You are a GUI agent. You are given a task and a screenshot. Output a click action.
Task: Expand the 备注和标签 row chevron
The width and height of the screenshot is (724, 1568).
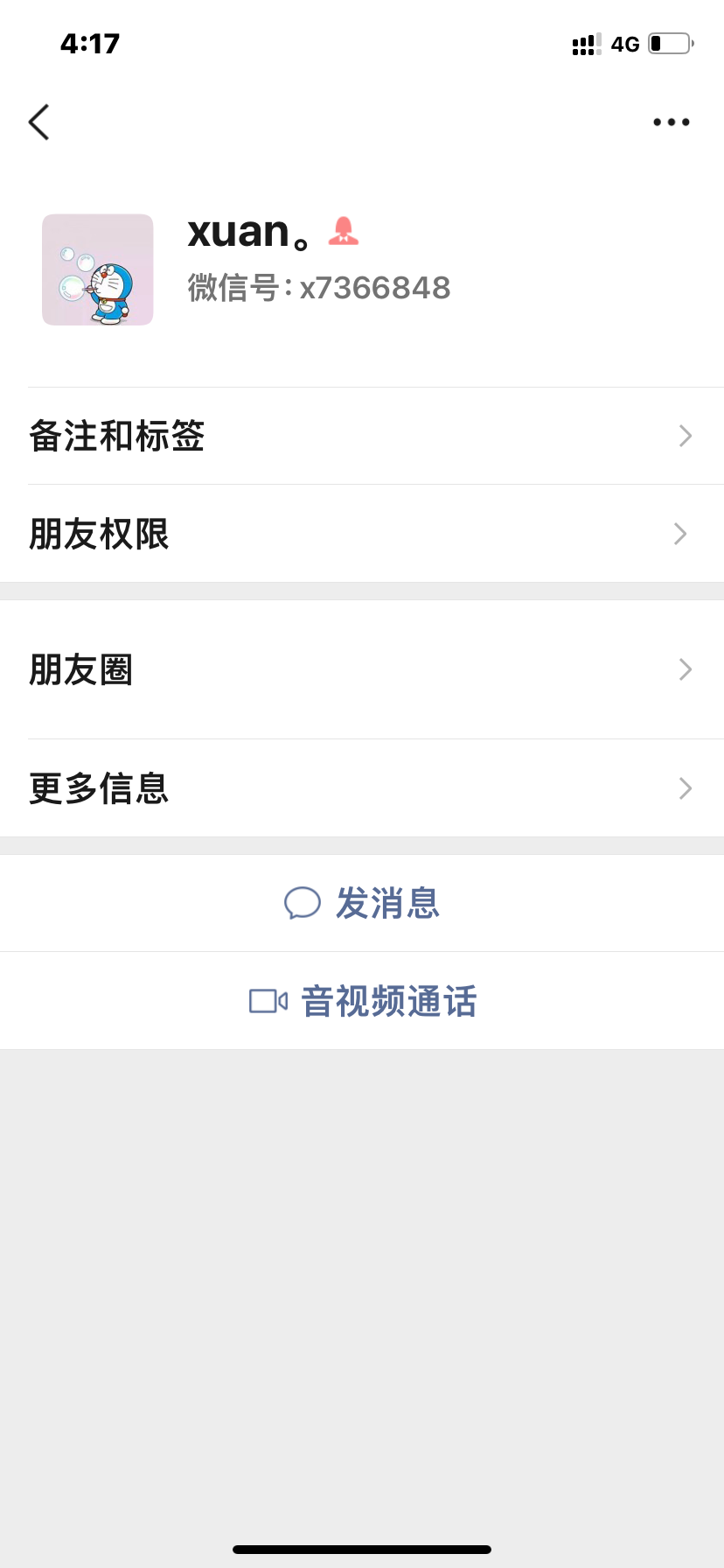(685, 435)
